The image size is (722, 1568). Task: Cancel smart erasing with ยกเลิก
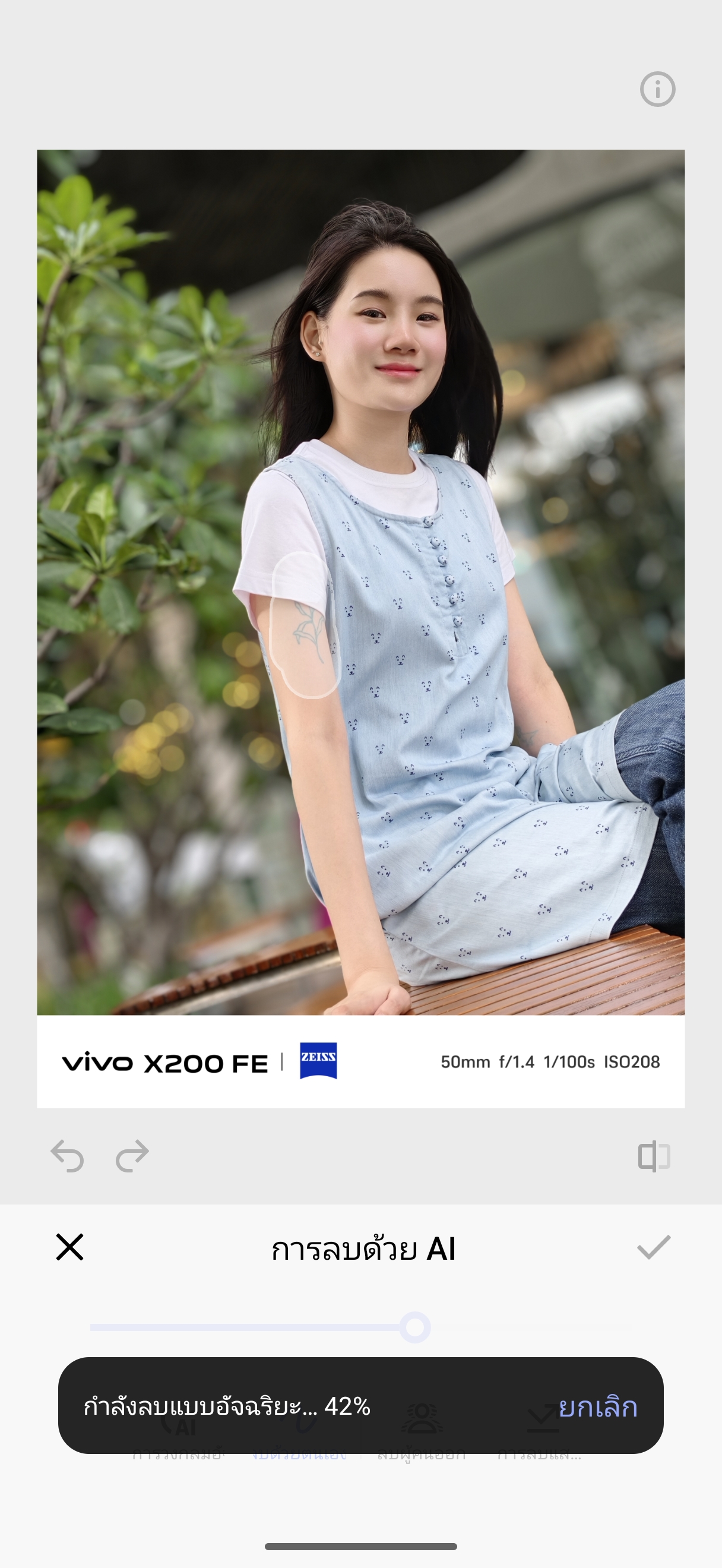(597, 1406)
